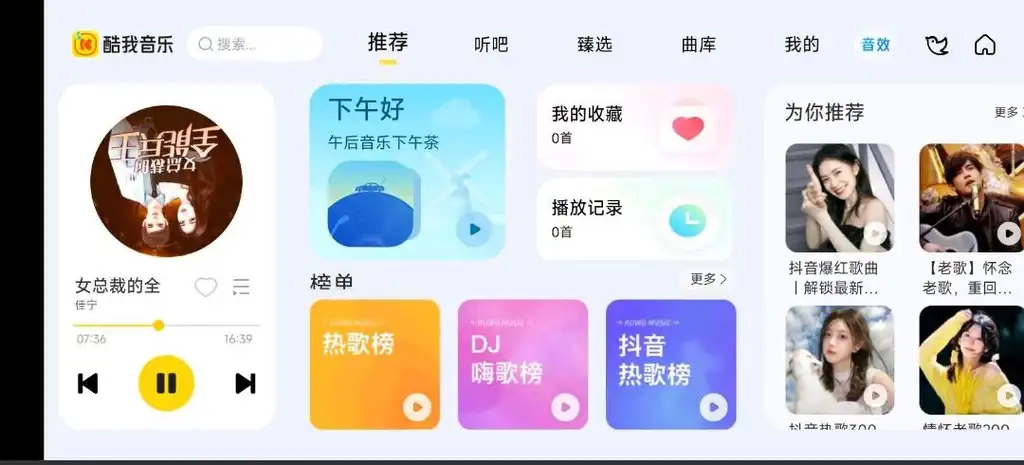The image size is (1024, 465).
Task: Go back to the previous track
Action: tap(88, 383)
